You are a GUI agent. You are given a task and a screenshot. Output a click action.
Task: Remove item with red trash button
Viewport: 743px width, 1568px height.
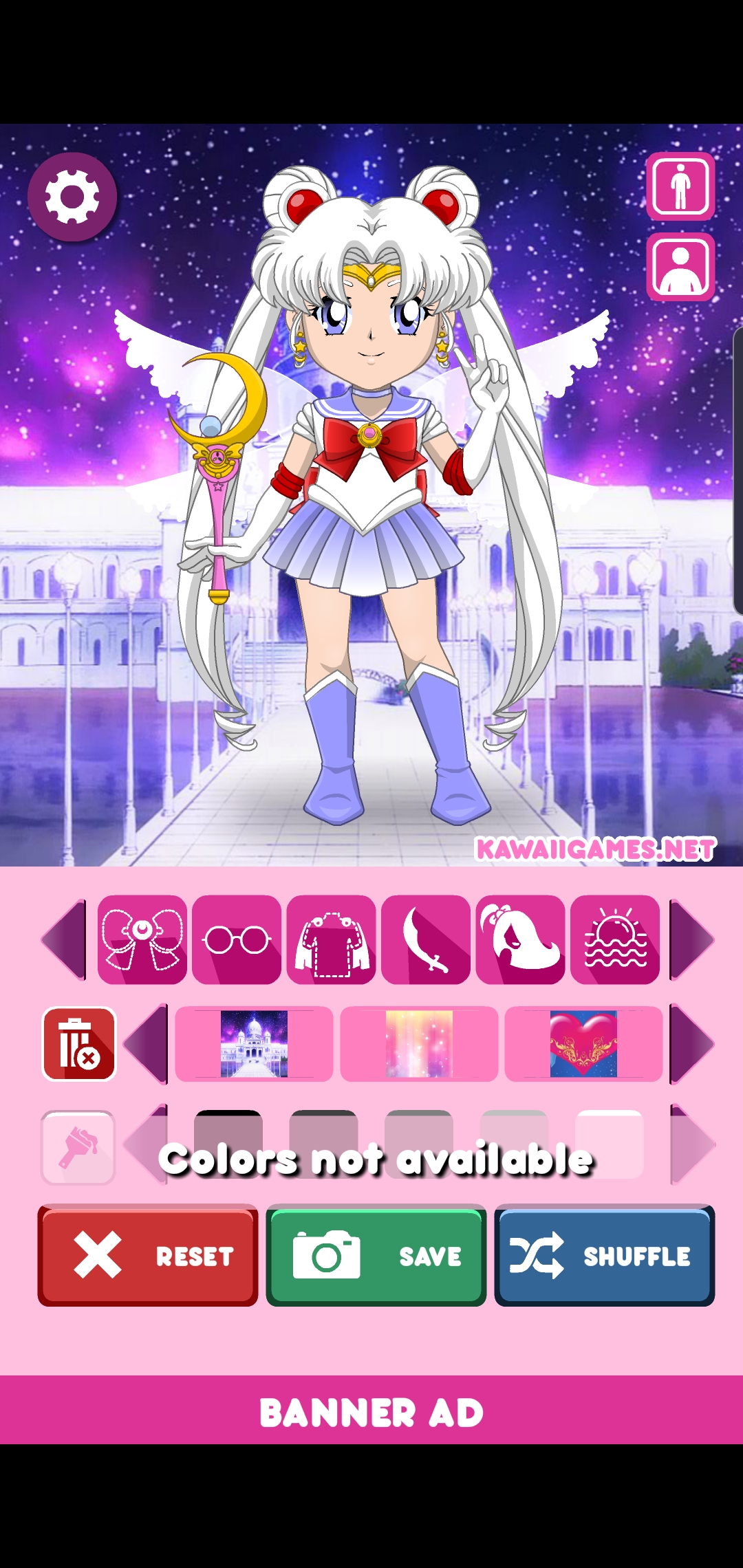pyautogui.click(x=79, y=1044)
